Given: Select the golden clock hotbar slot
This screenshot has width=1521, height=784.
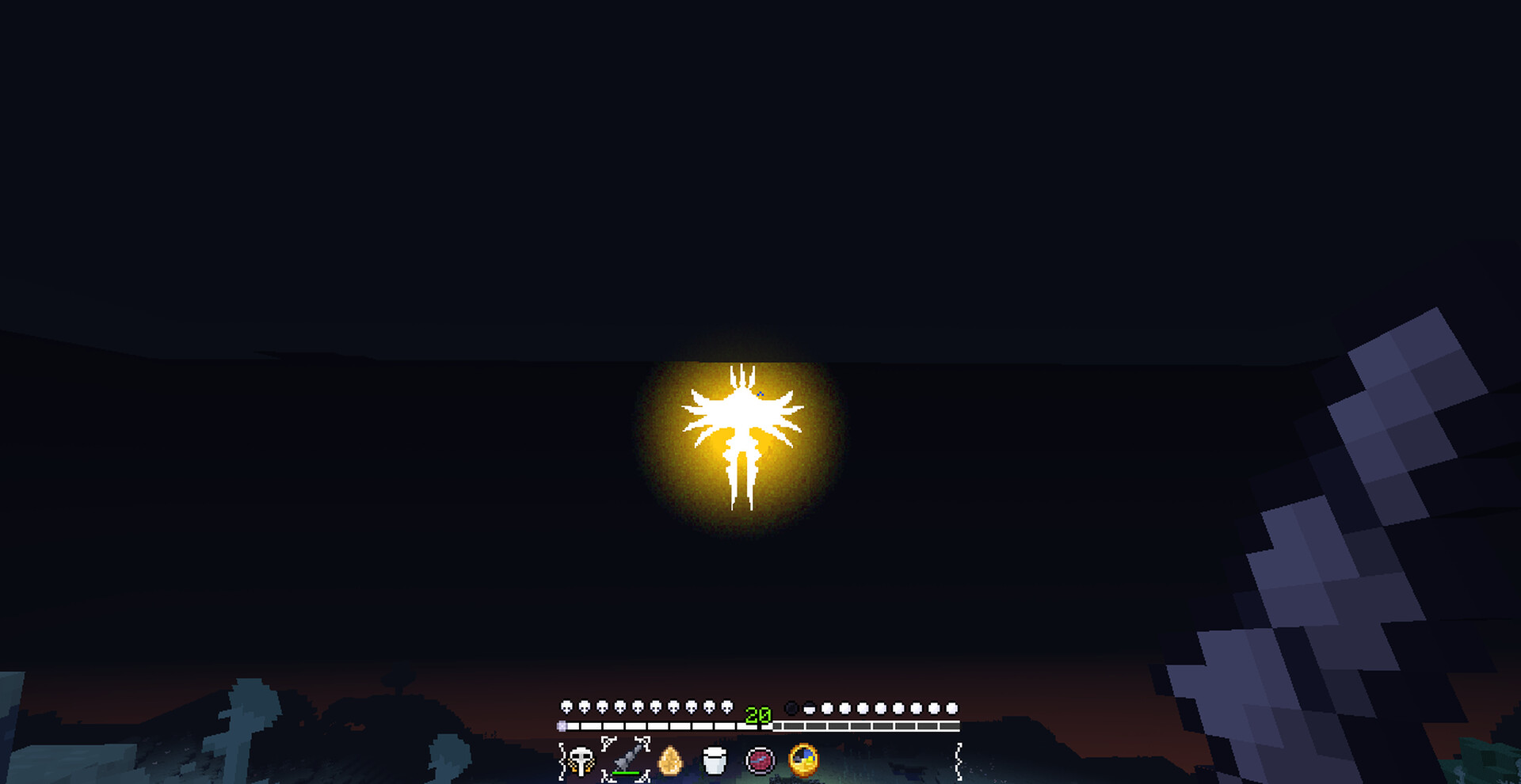Looking at the screenshot, I should [x=803, y=759].
